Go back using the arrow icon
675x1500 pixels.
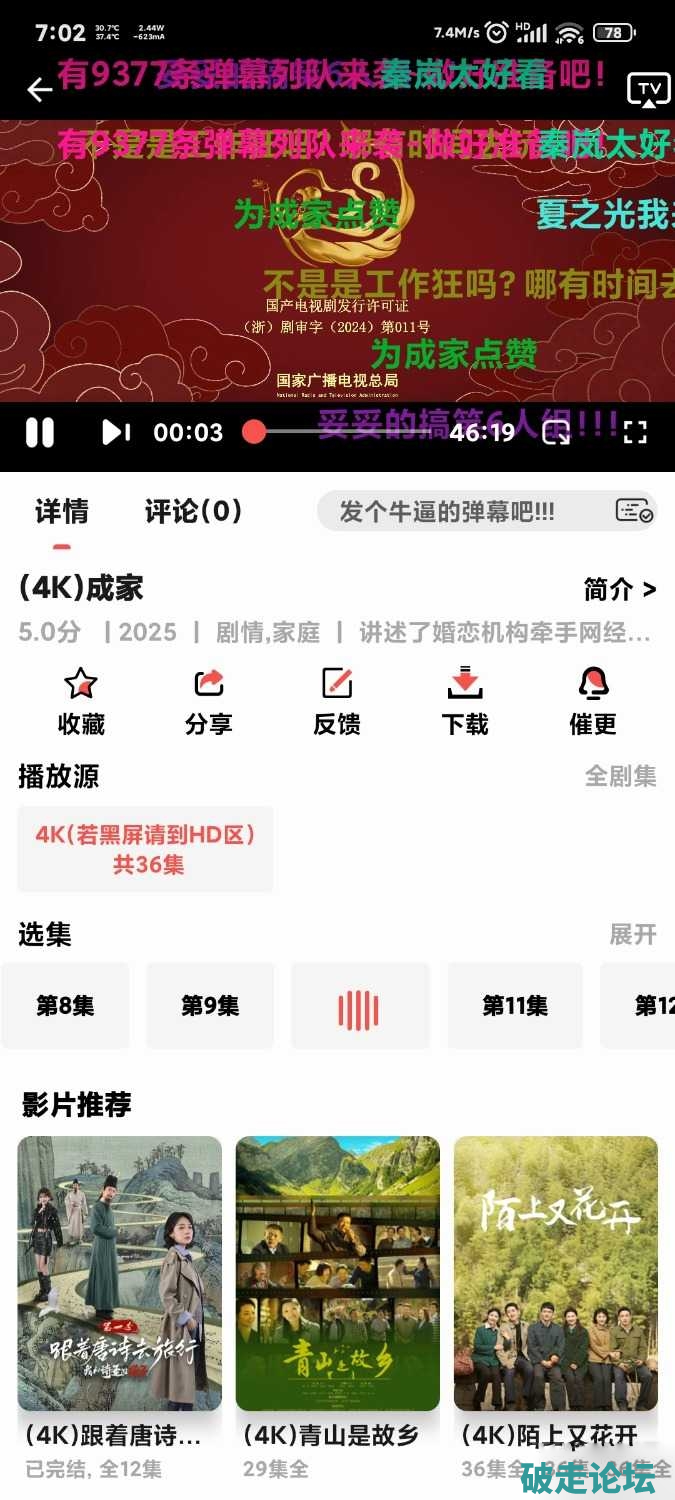point(39,90)
